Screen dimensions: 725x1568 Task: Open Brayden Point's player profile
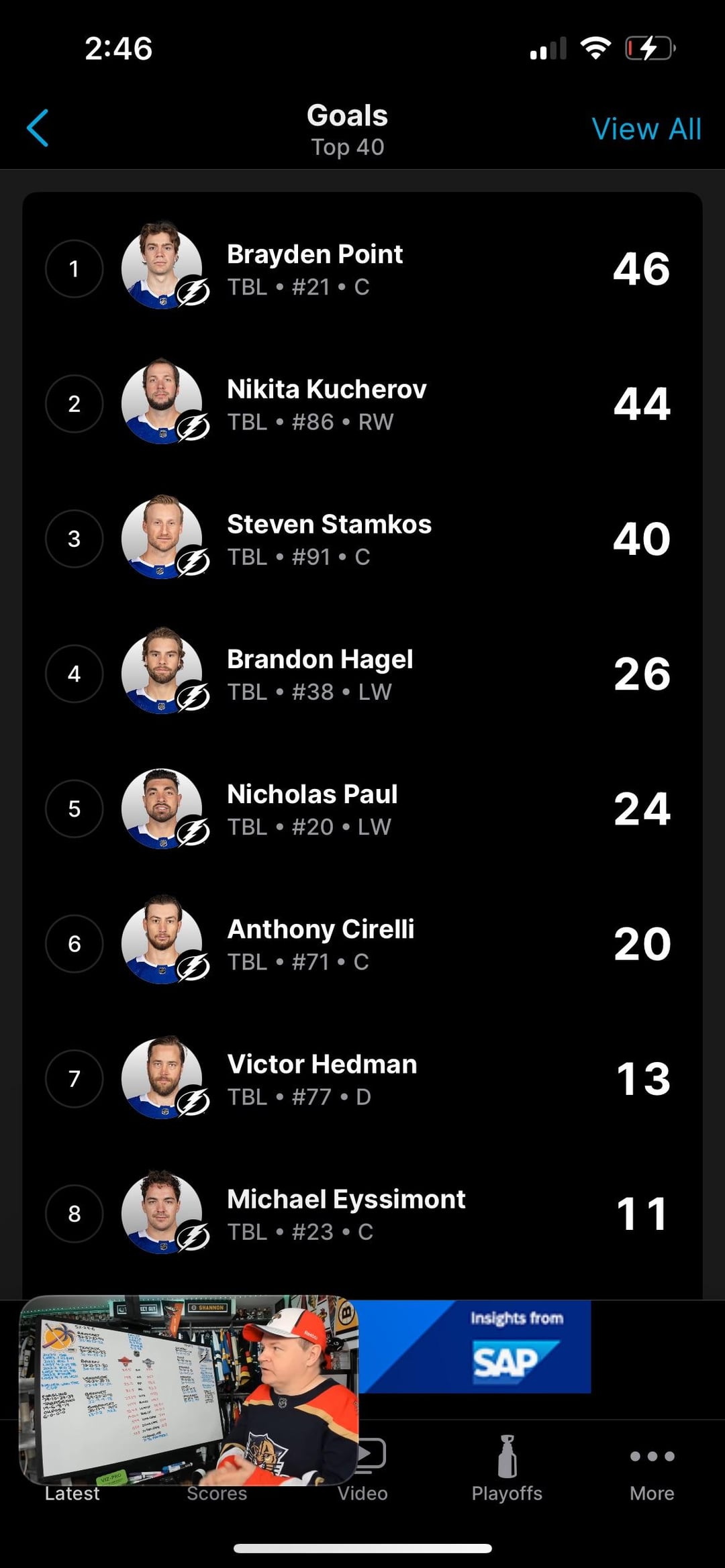[x=314, y=269]
